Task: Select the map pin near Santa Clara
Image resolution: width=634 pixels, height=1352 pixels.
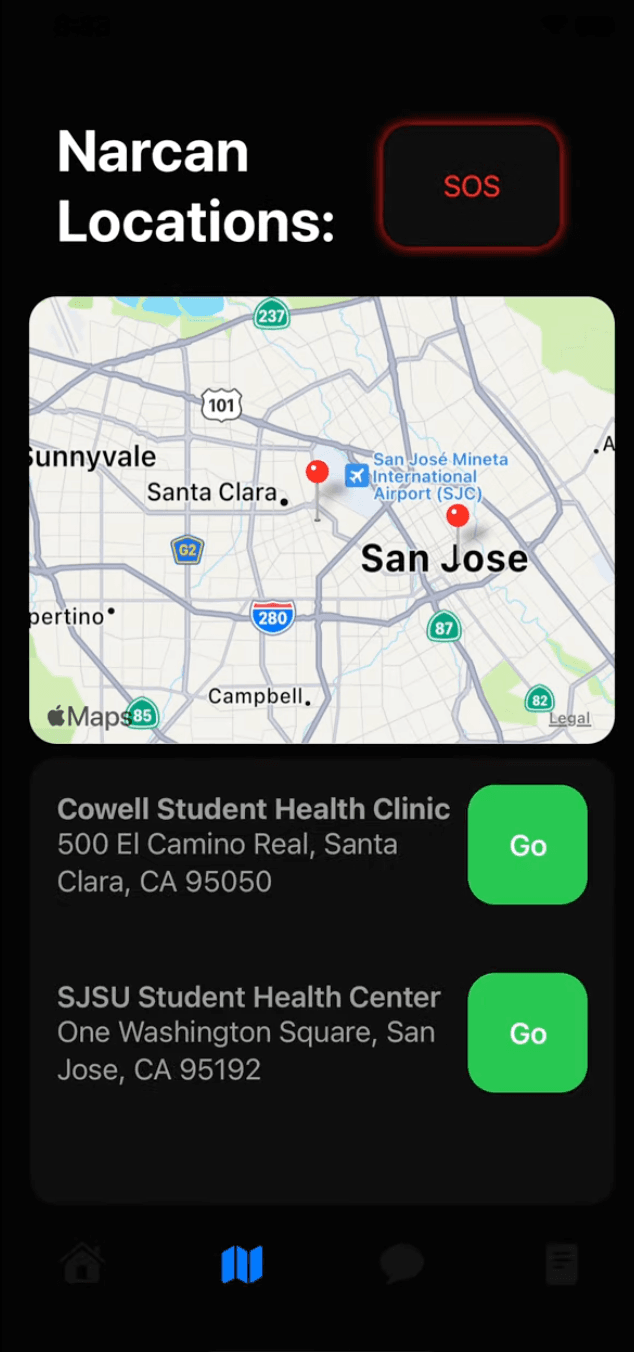Action: 317,474
